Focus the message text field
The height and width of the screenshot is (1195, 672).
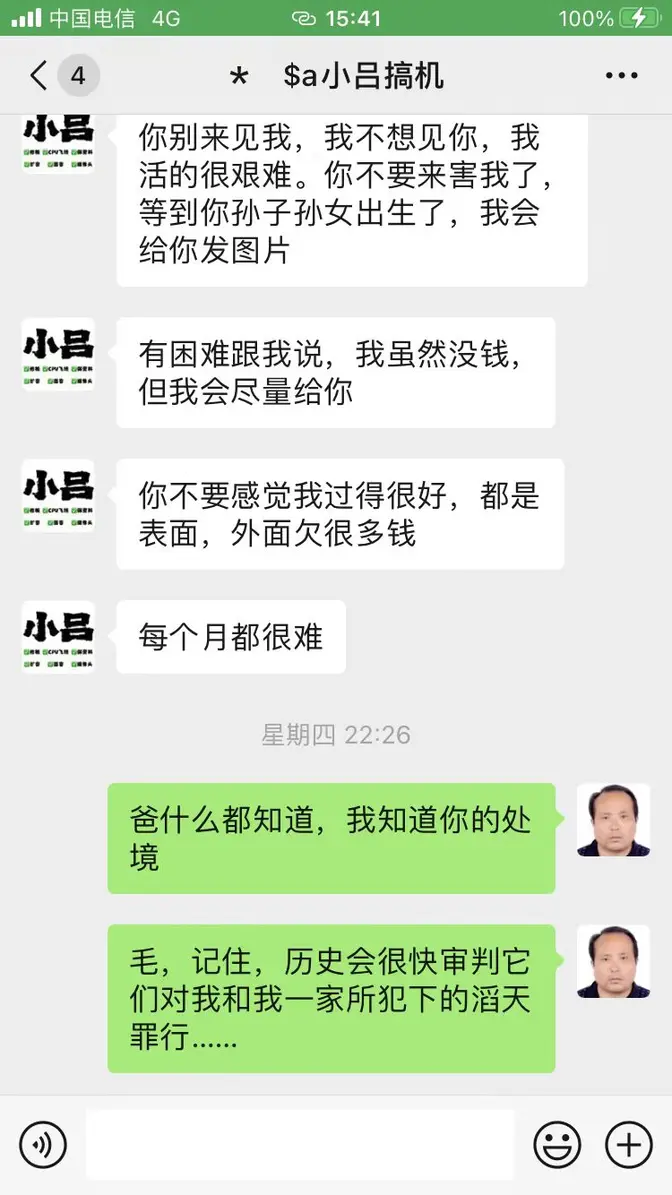point(300,1144)
